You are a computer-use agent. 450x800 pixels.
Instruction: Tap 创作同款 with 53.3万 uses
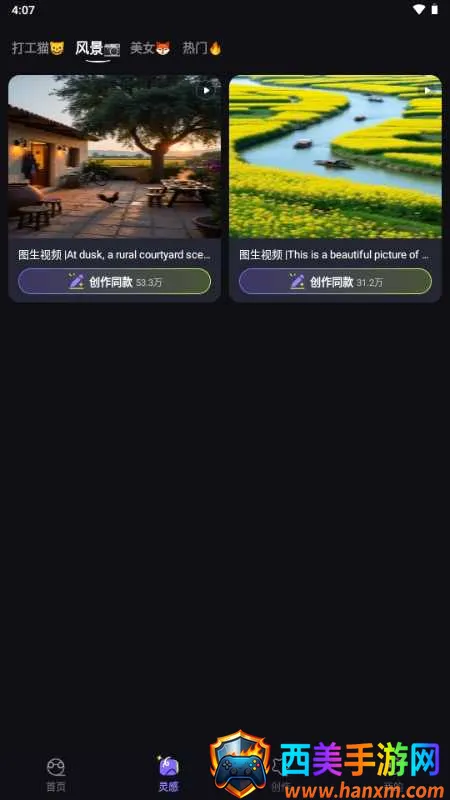coord(114,281)
